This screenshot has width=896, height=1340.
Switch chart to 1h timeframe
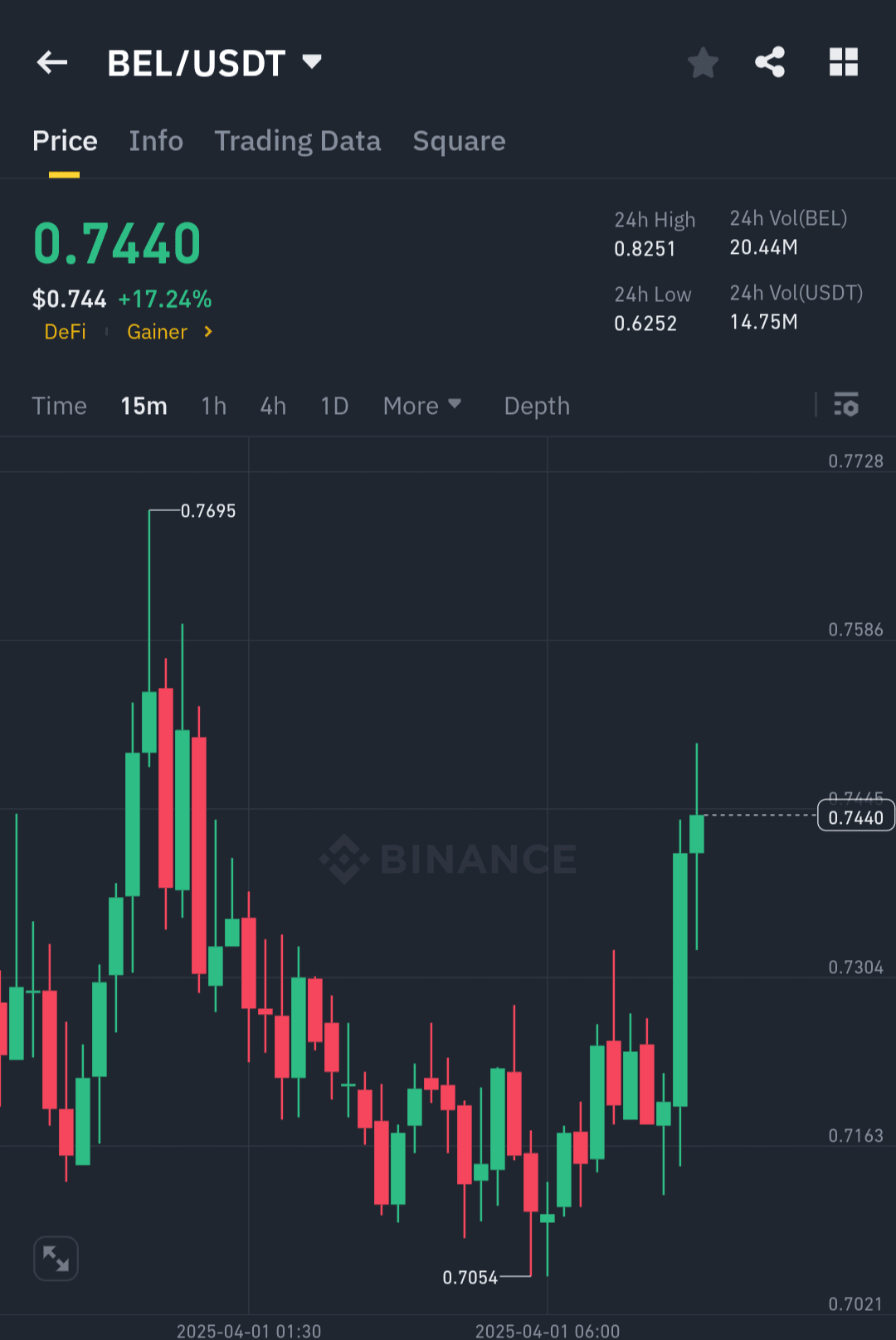click(213, 406)
